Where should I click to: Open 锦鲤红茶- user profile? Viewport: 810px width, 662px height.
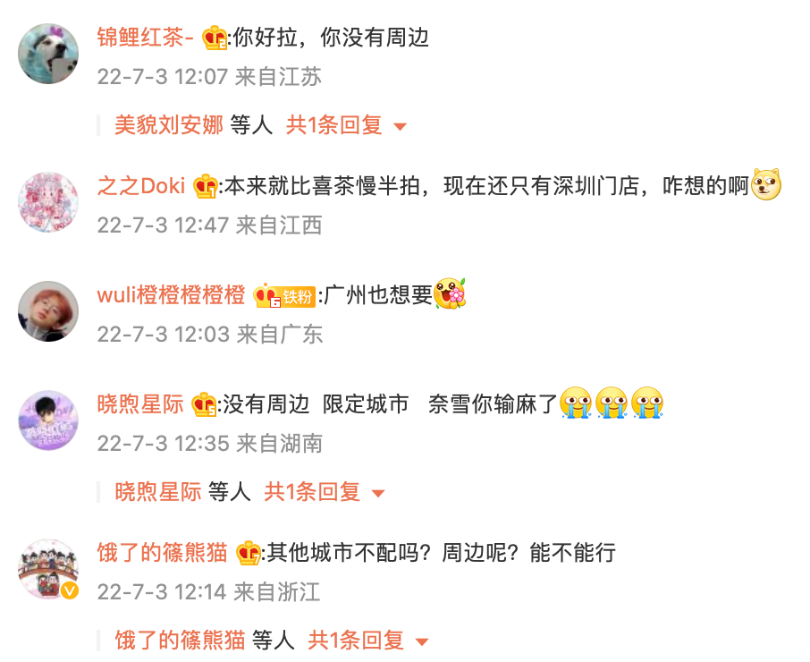(146, 38)
